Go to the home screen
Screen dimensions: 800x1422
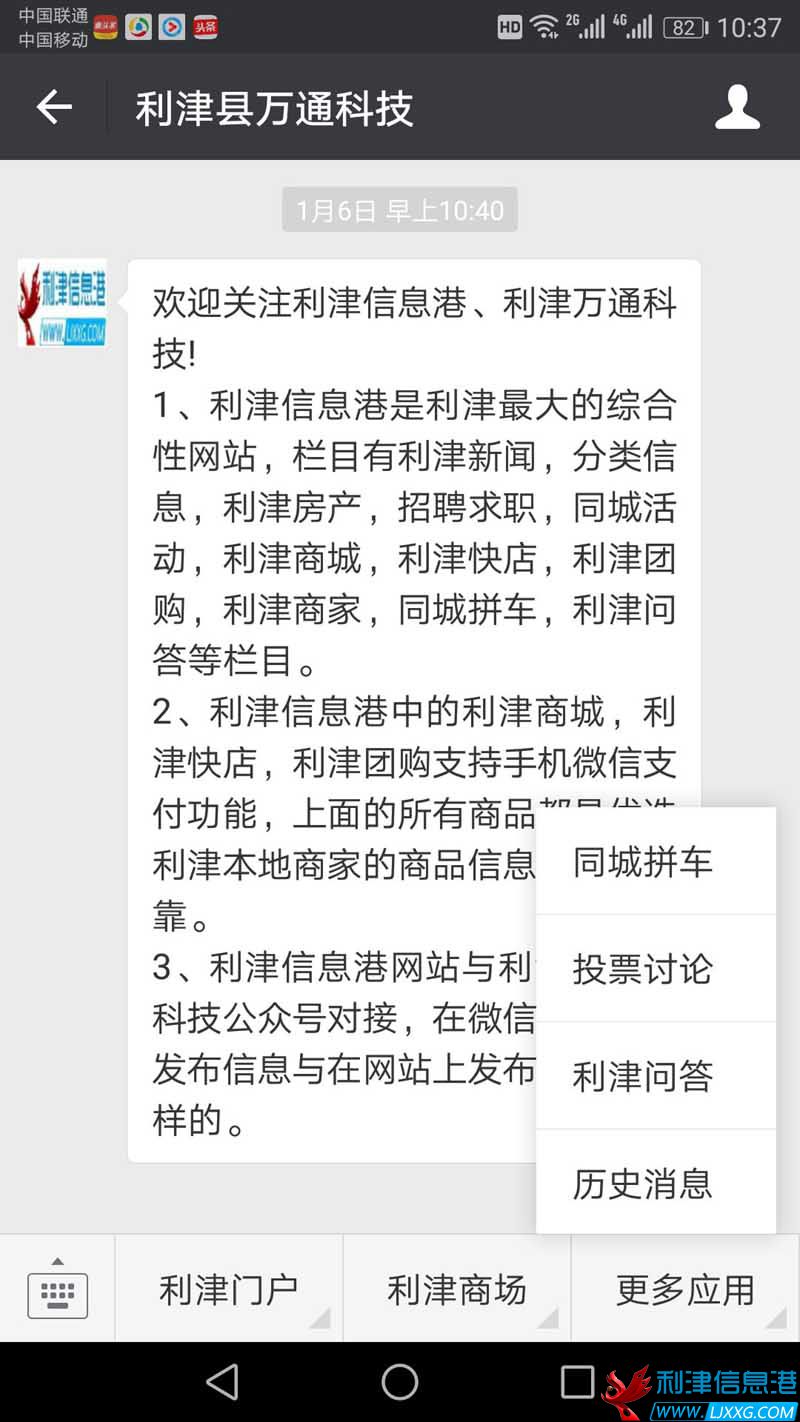click(x=400, y=1382)
